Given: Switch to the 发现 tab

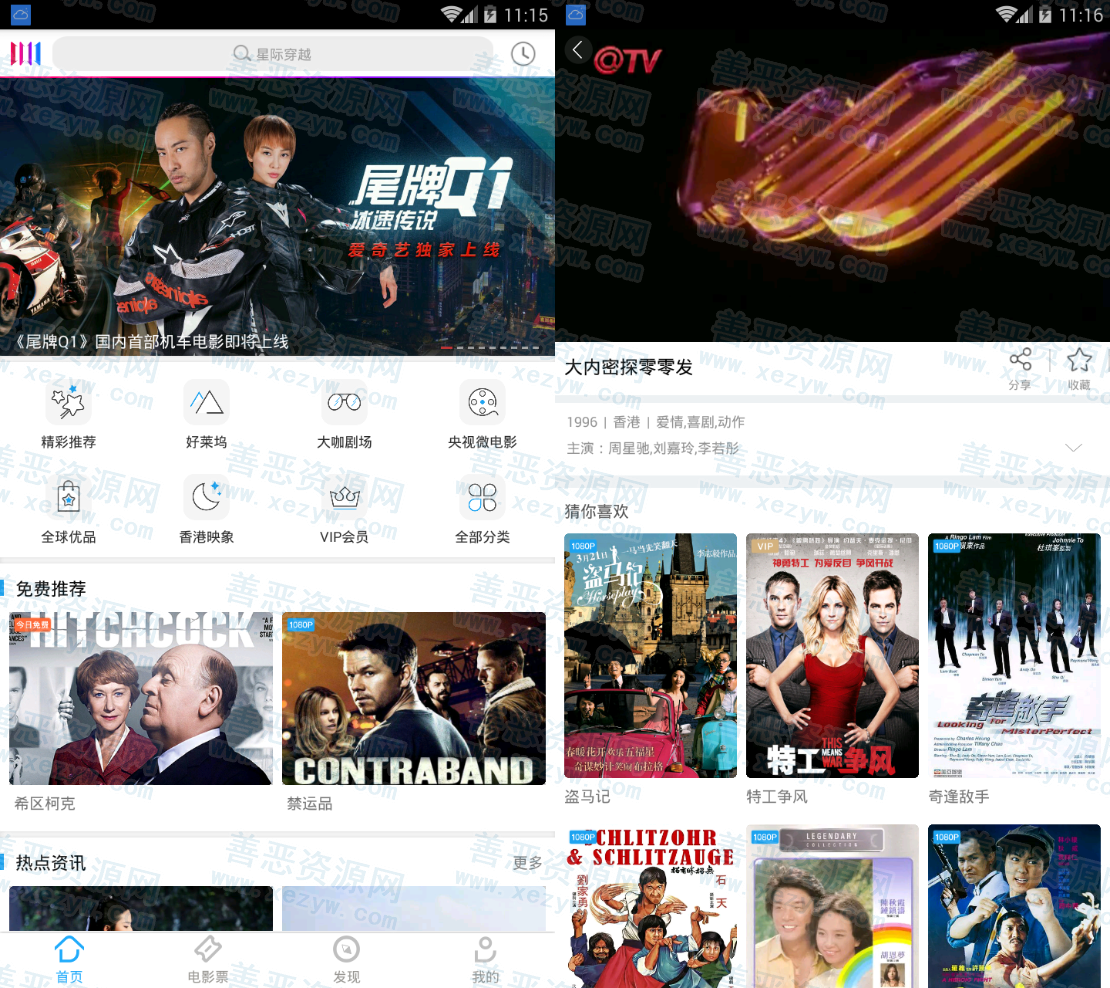Looking at the screenshot, I should (x=346, y=960).
